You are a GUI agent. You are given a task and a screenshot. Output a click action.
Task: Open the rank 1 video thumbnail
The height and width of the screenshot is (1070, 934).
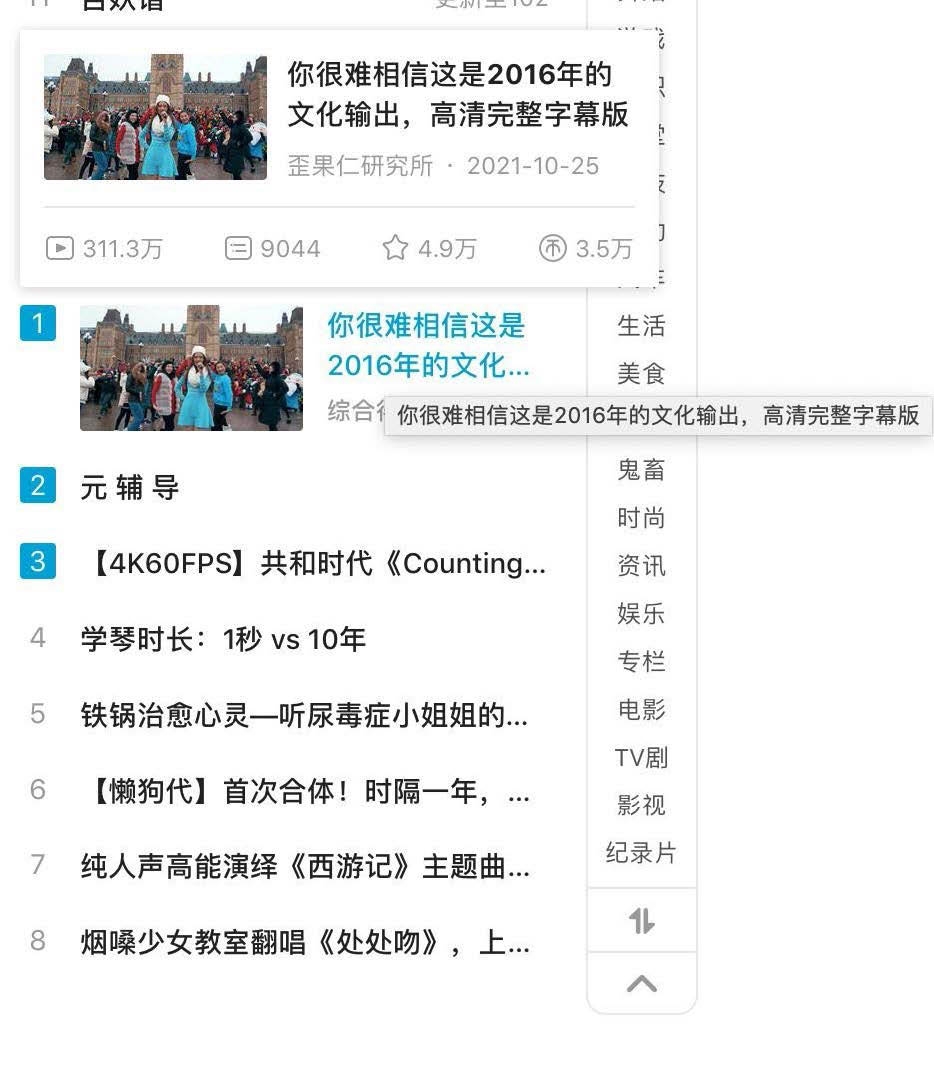coord(191,368)
